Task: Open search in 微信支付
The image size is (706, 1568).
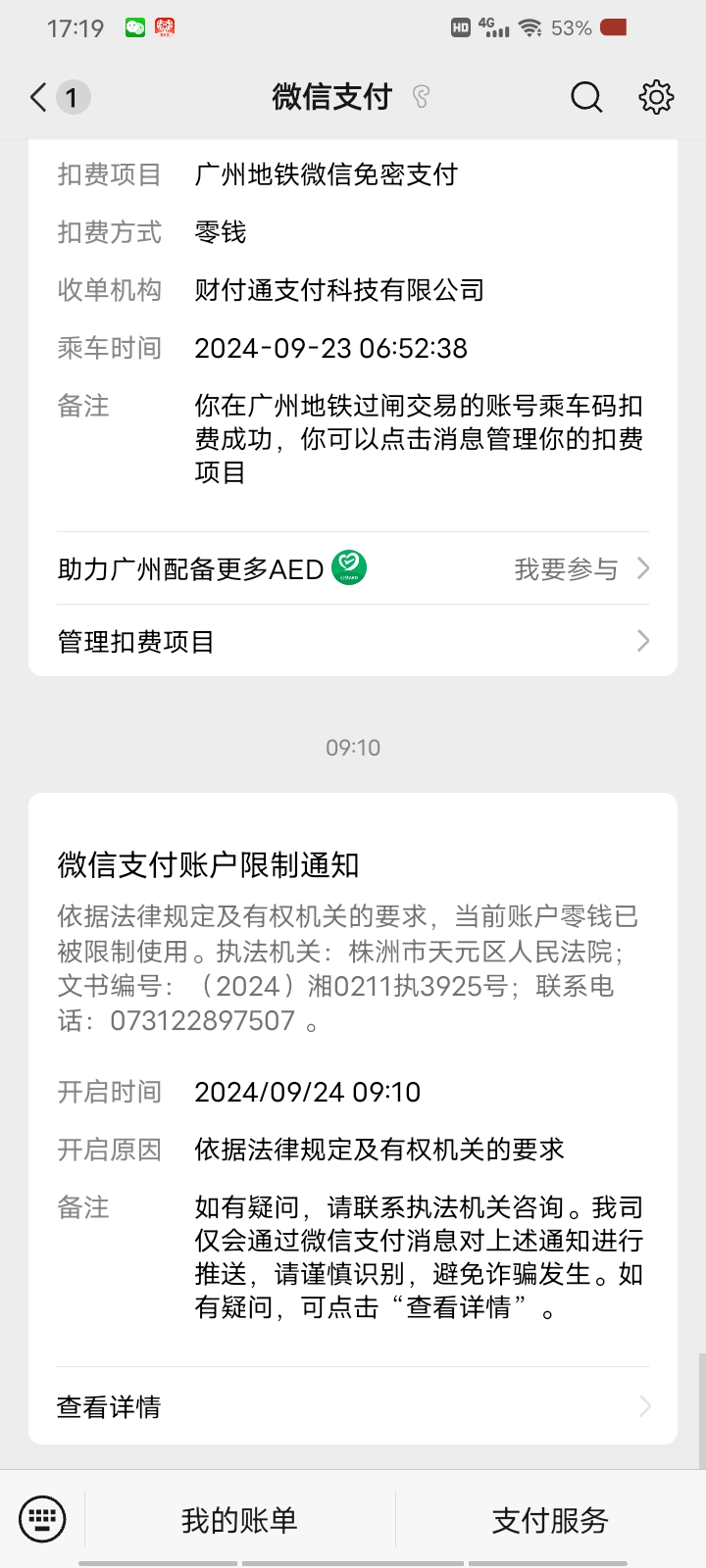Action: click(585, 97)
